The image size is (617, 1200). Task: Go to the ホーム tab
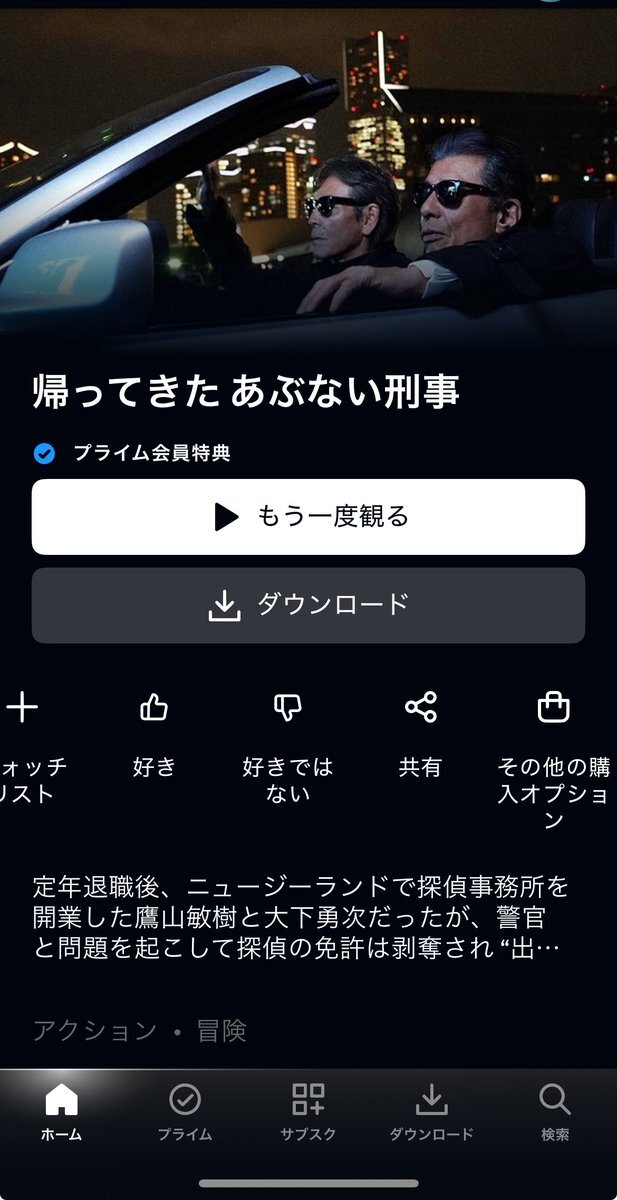[61, 1112]
